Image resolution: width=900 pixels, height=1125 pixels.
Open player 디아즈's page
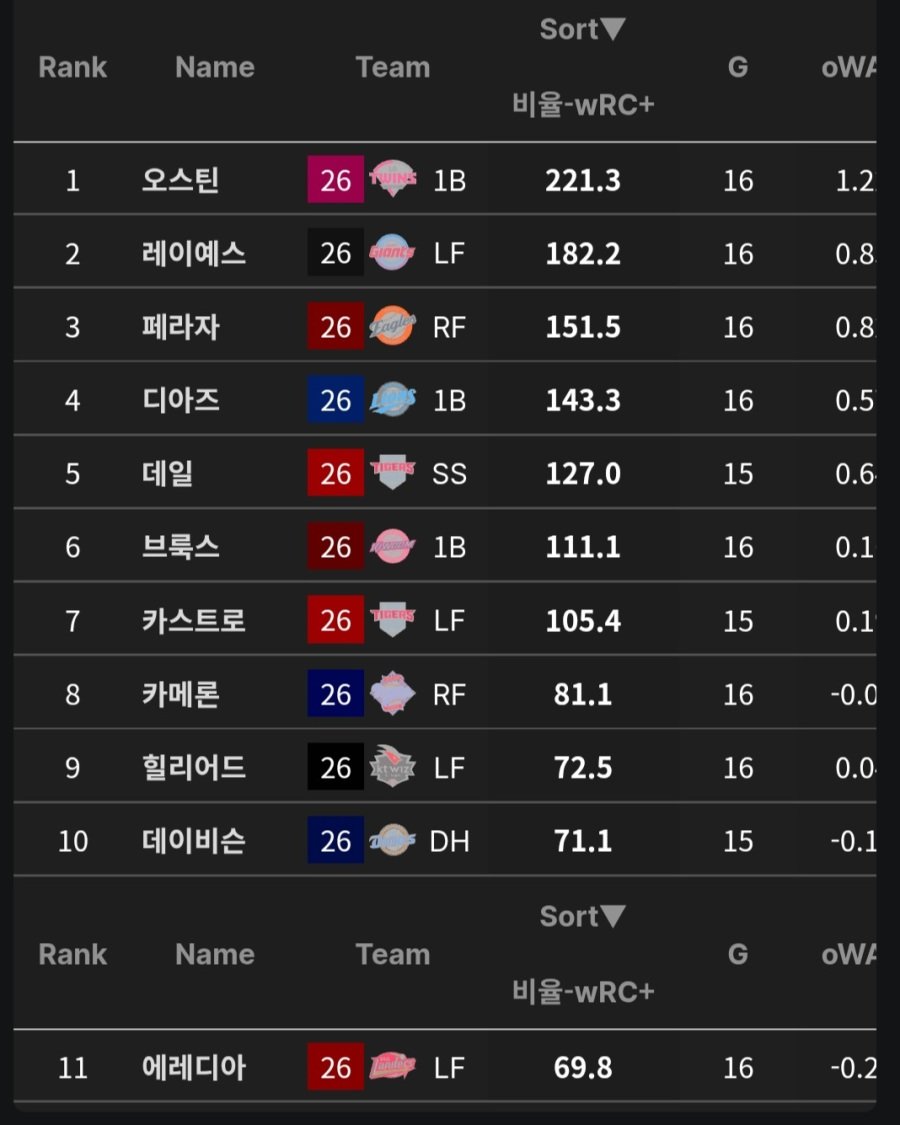coord(180,401)
